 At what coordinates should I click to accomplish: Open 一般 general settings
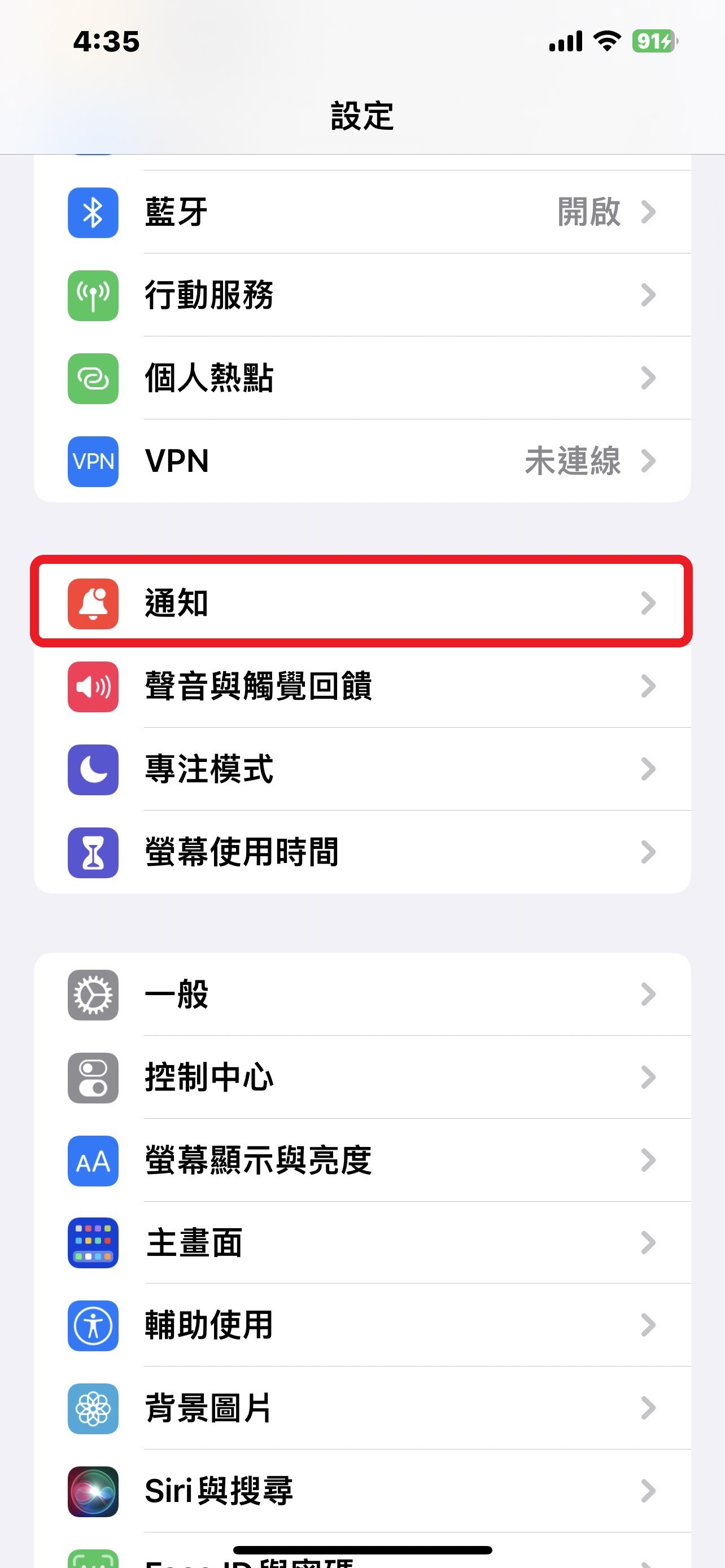[361, 994]
